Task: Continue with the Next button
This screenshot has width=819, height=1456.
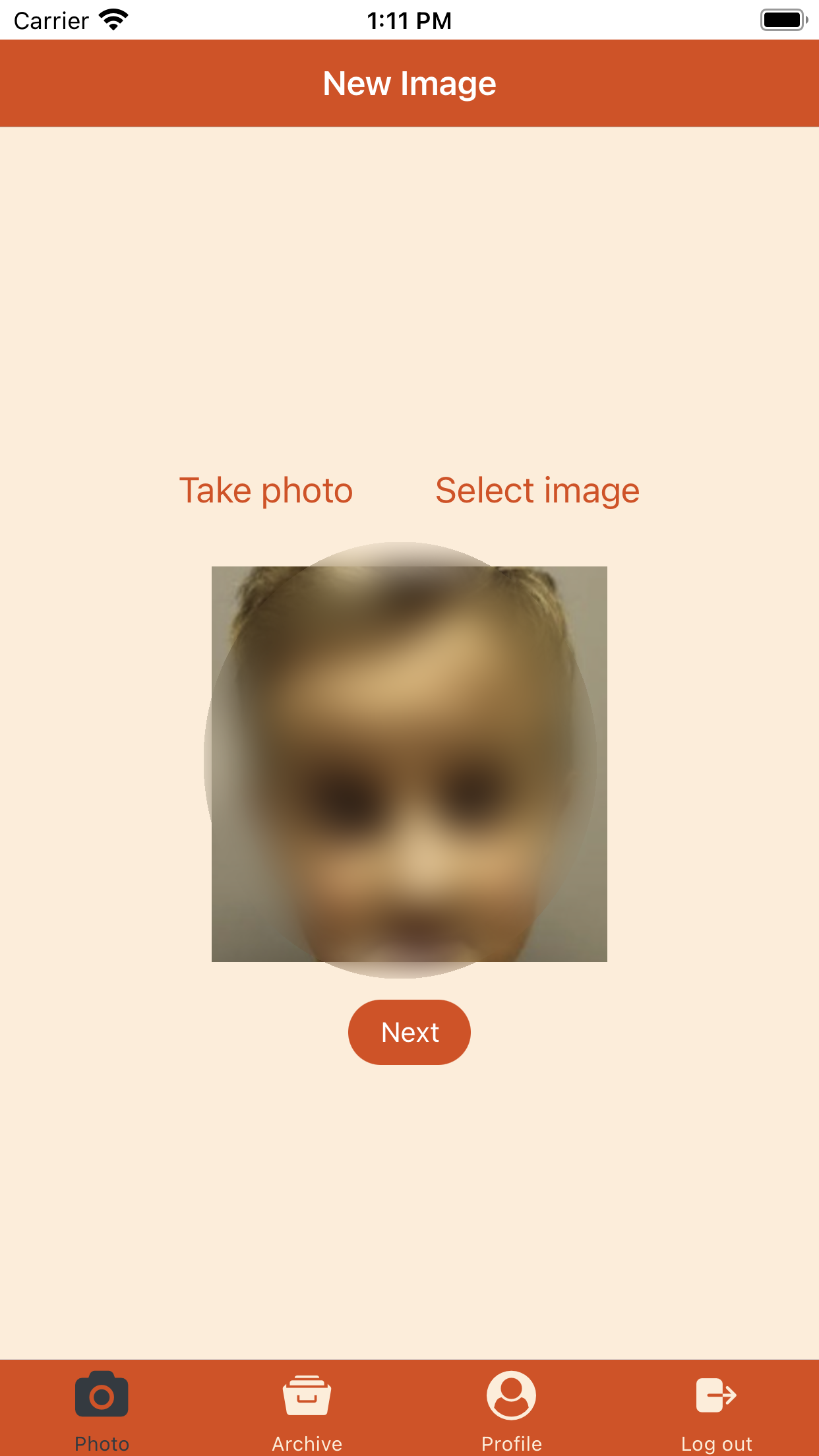Action: tap(409, 1032)
